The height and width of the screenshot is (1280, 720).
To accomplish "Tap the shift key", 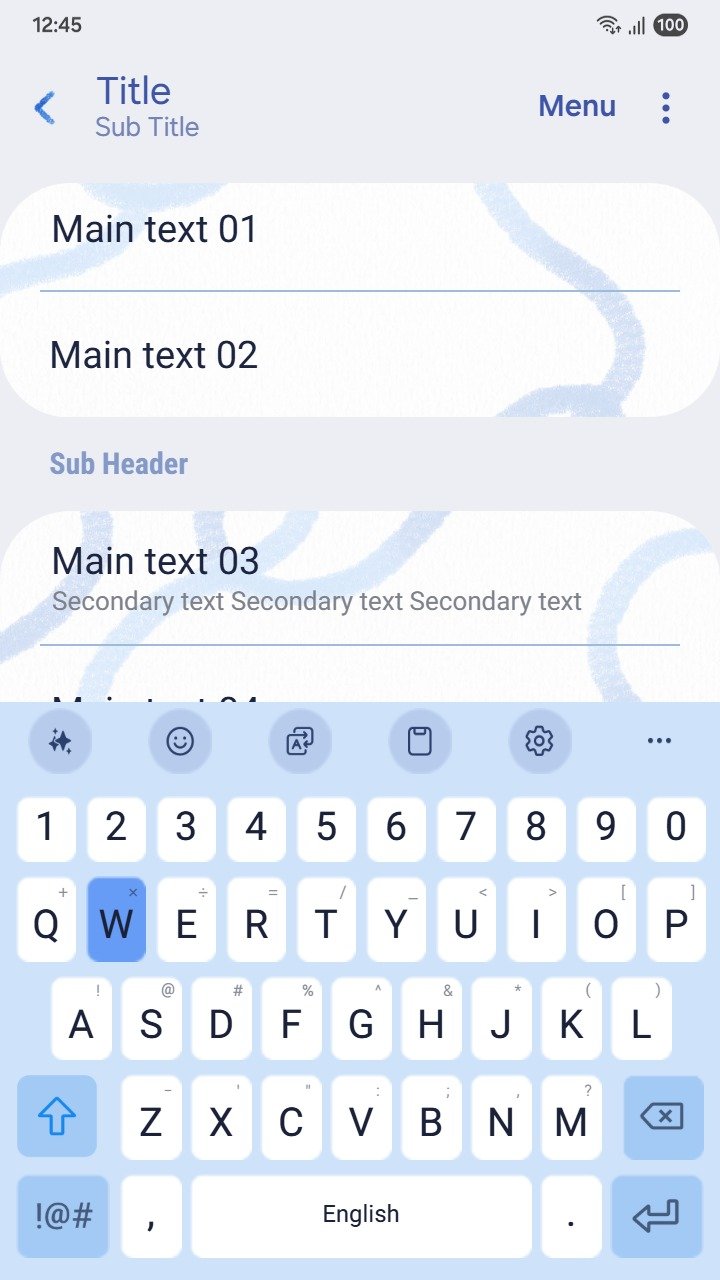I will click(57, 1116).
